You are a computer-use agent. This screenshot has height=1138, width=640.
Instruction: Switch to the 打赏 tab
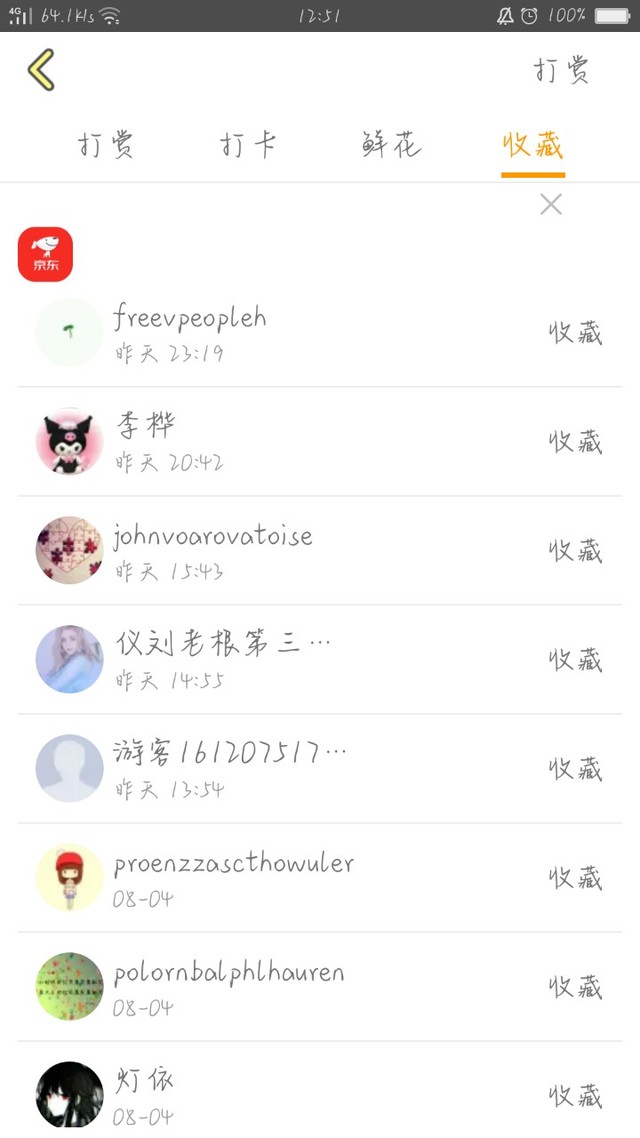(106, 146)
